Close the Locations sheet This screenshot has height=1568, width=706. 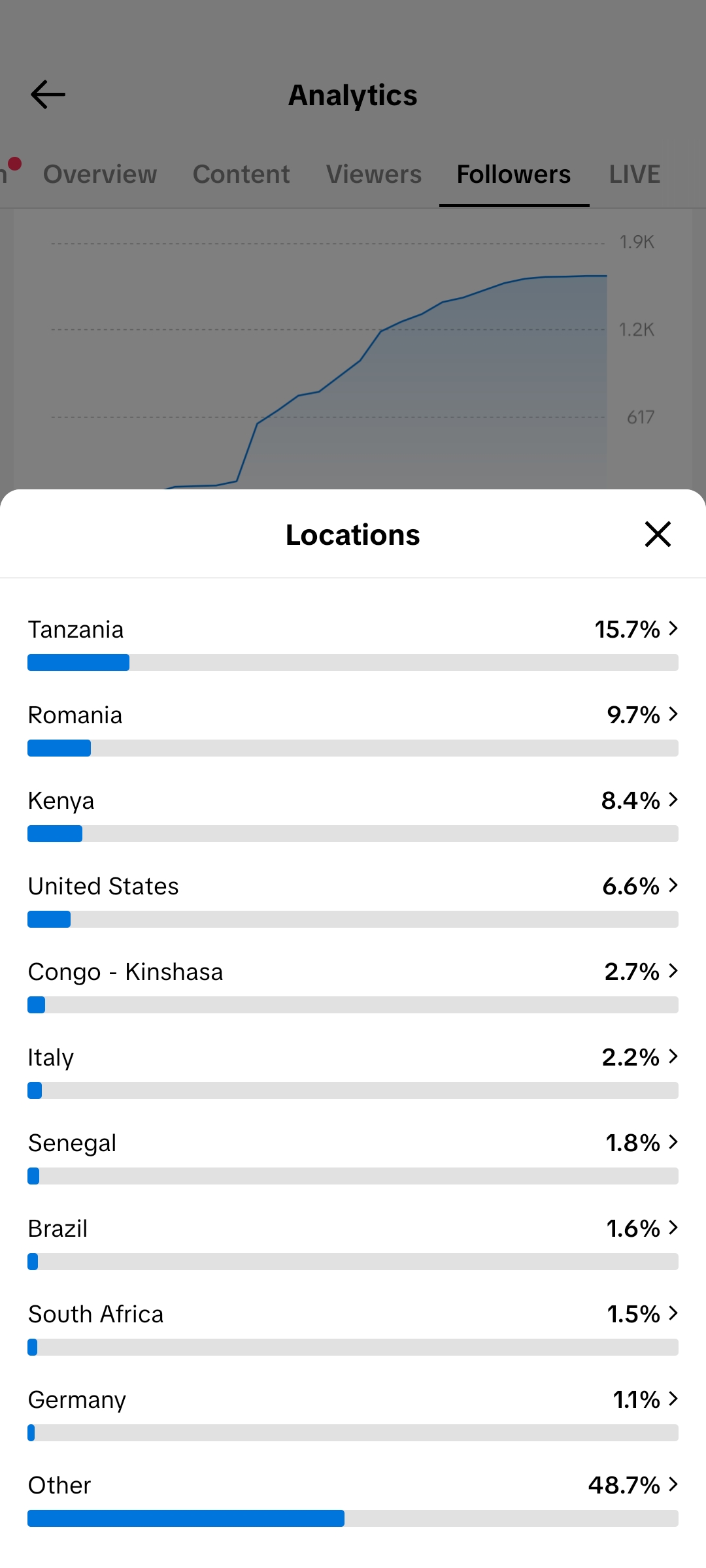pos(658,534)
